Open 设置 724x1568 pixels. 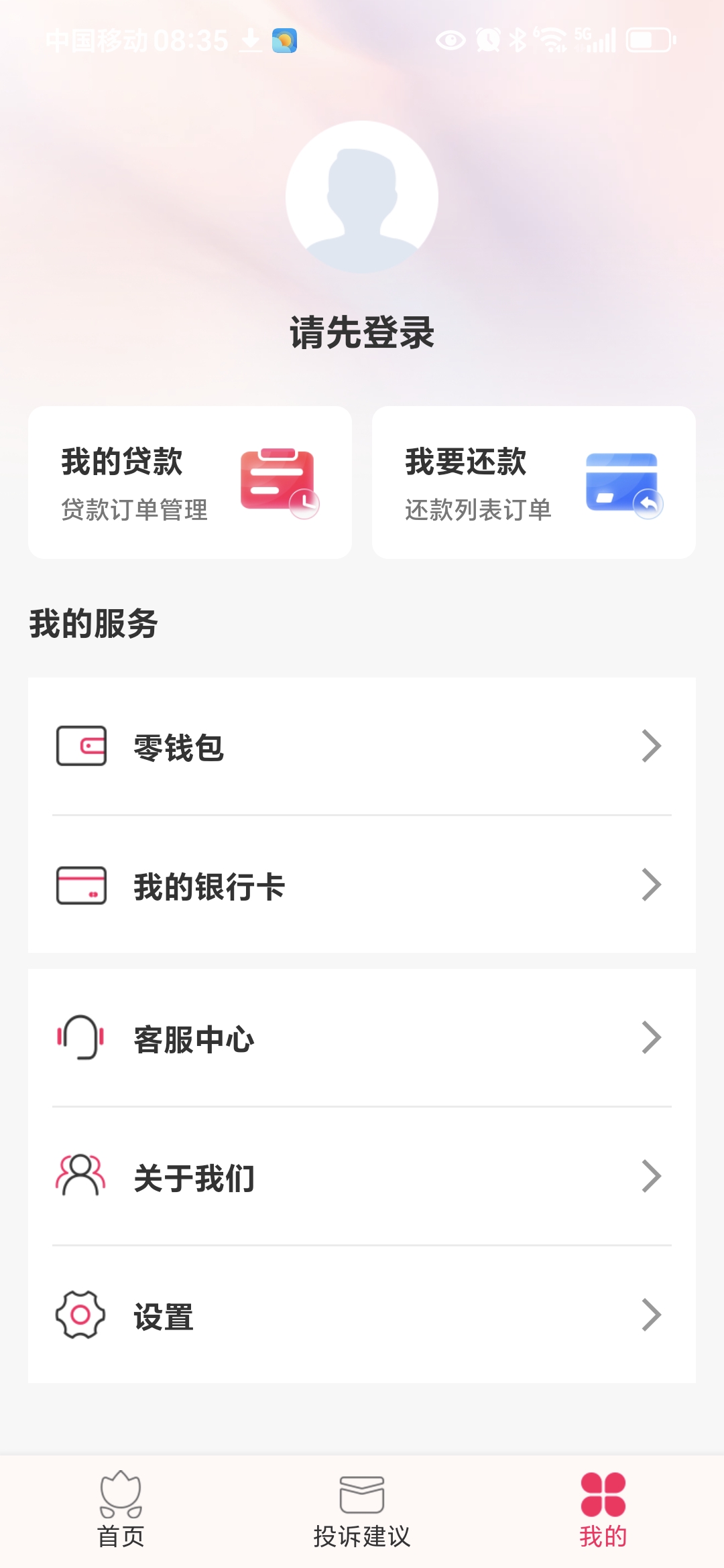tap(362, 1315)
